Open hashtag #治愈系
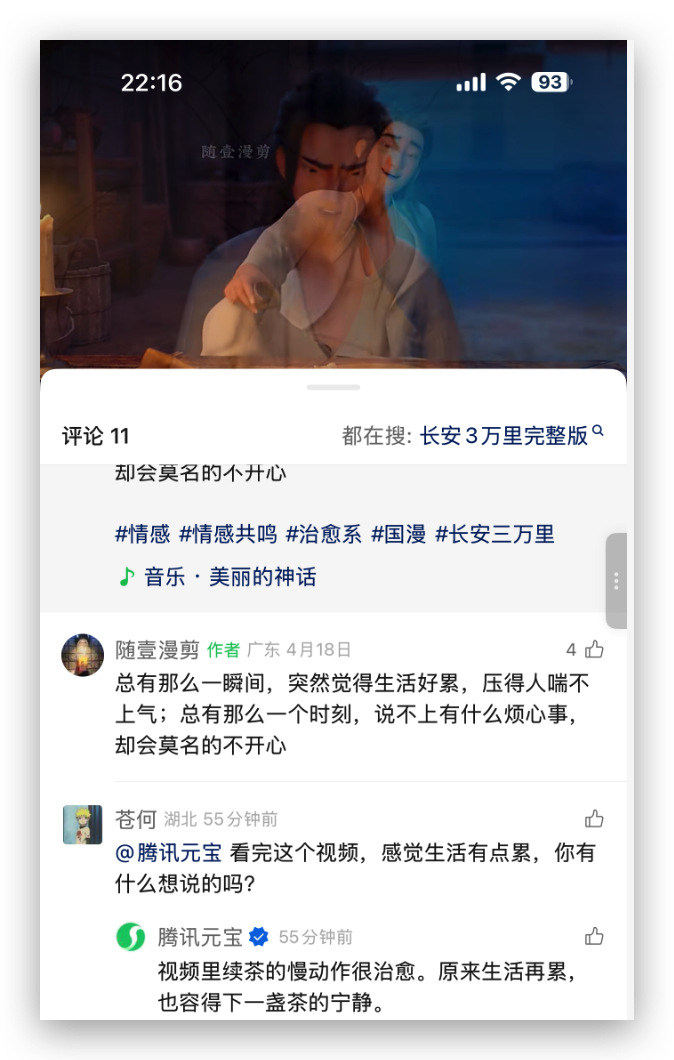This screenshot has width=674, height=1060. pos(324,534)
